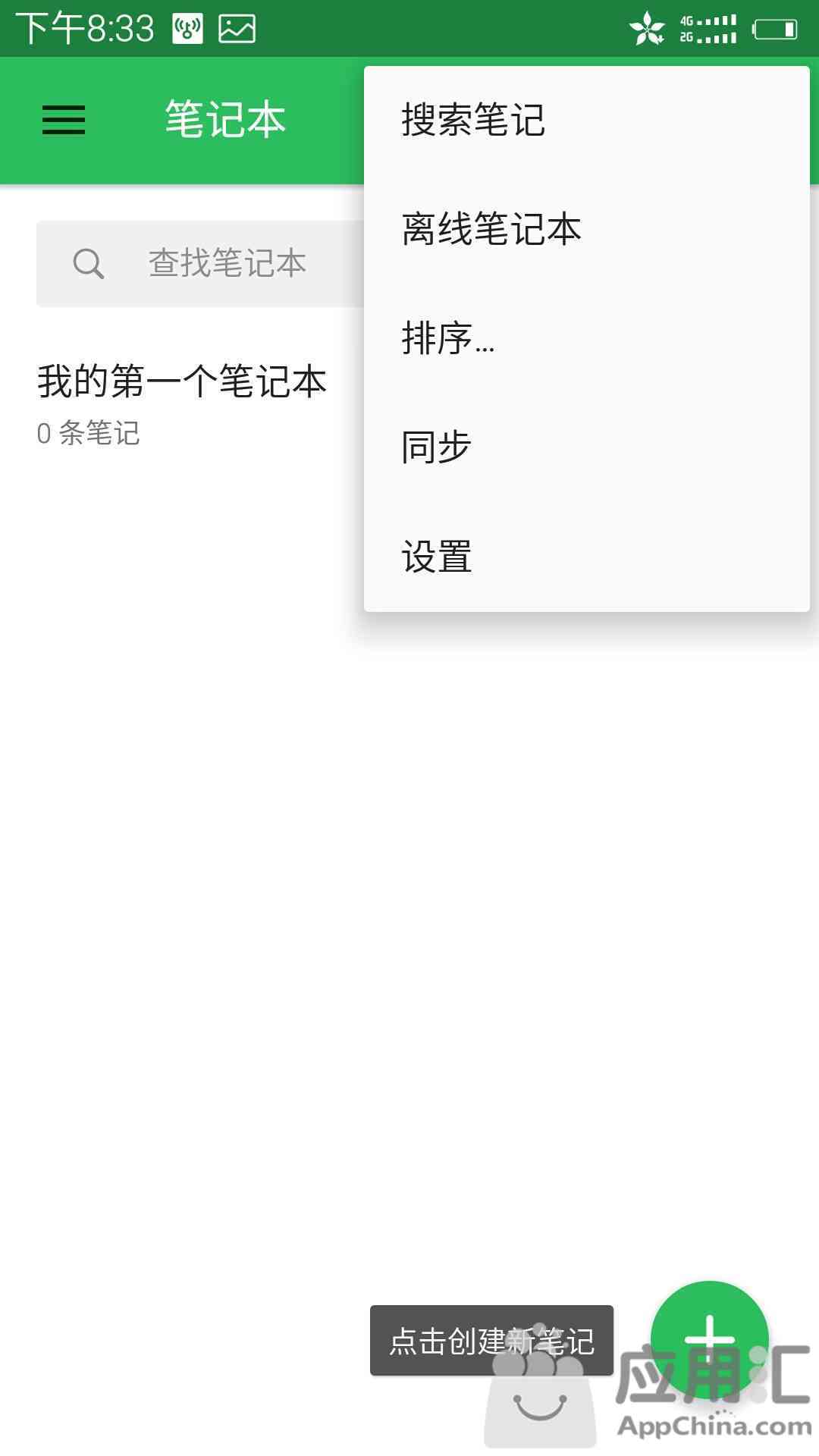Create a new note with the plus button

pyautogui.click(x=709, y=1339)
